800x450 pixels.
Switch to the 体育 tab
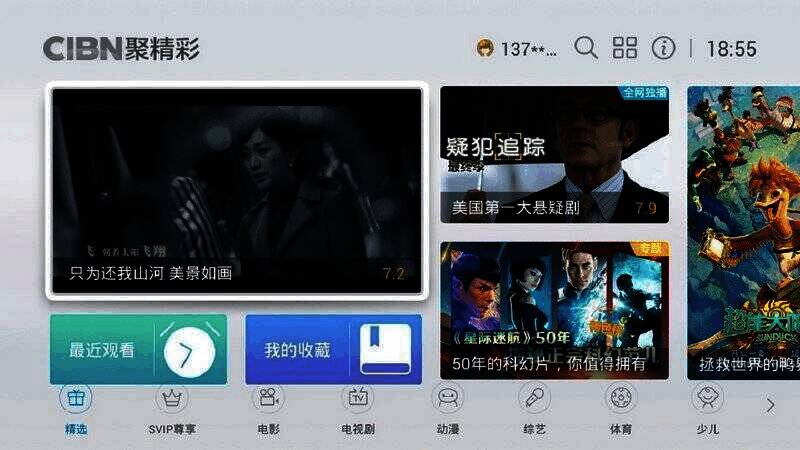(621, 408)
